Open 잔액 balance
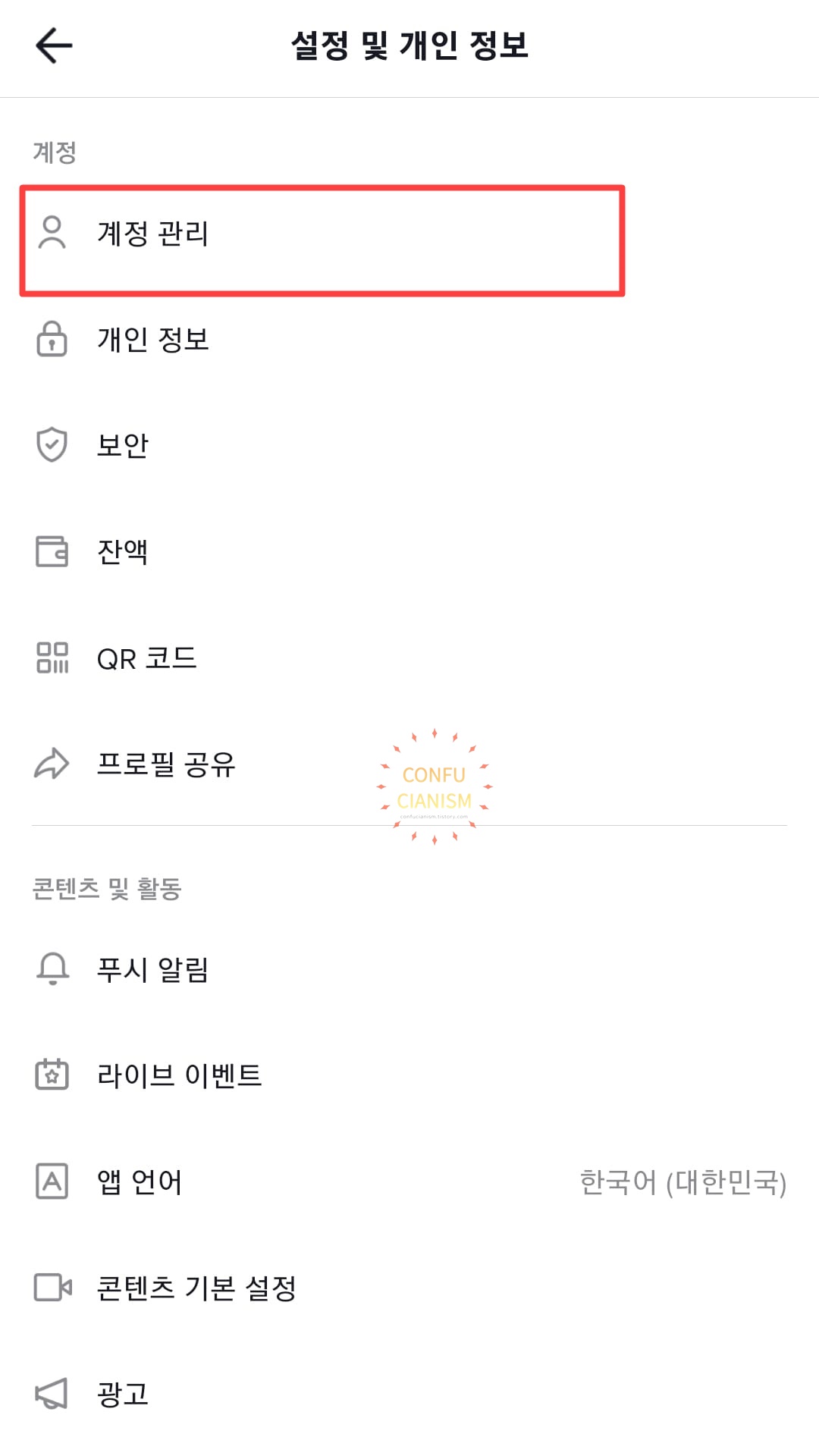The image size is (819, 1456). (409, 551)
